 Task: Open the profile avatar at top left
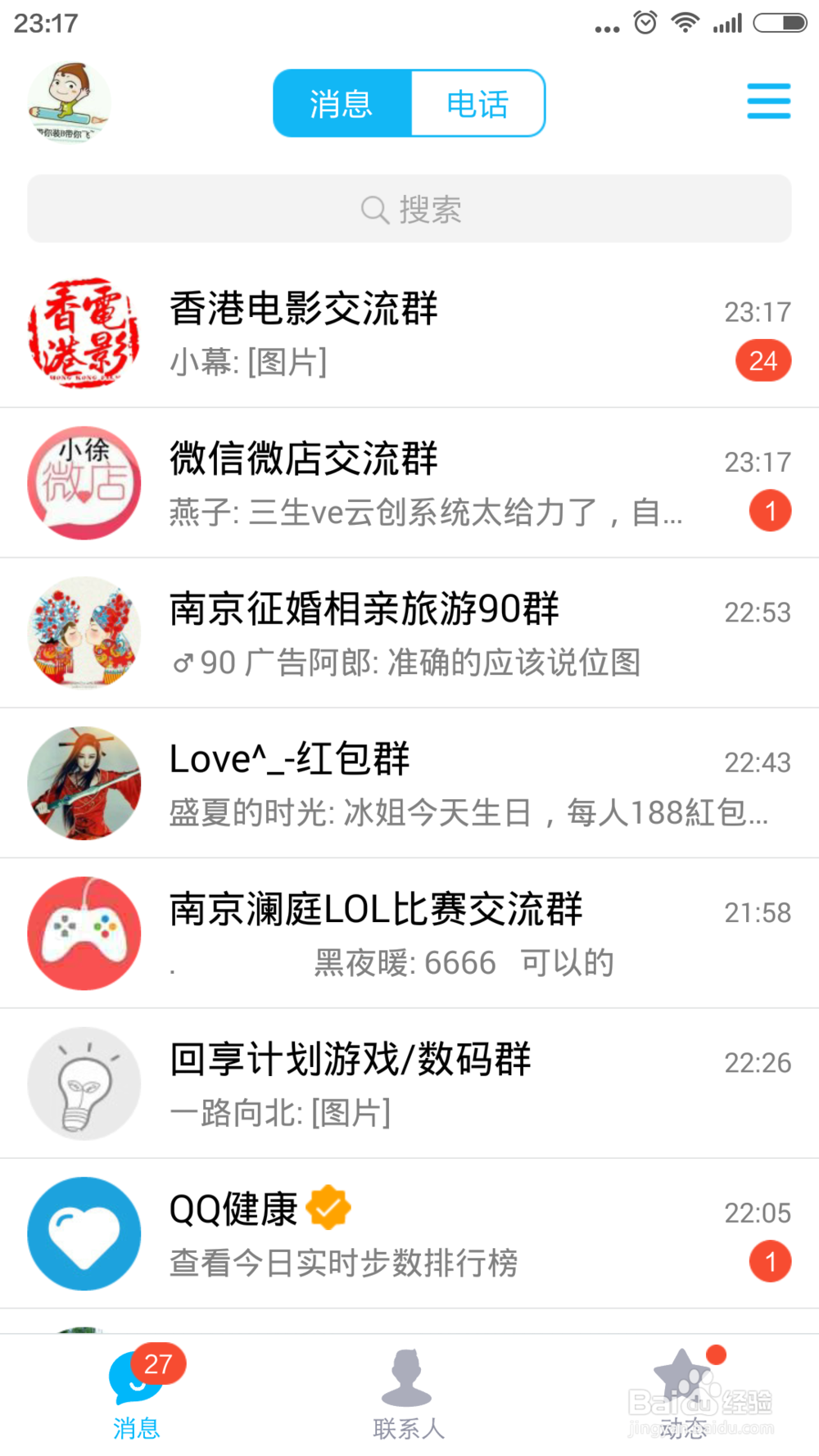[x=69, y=102]
